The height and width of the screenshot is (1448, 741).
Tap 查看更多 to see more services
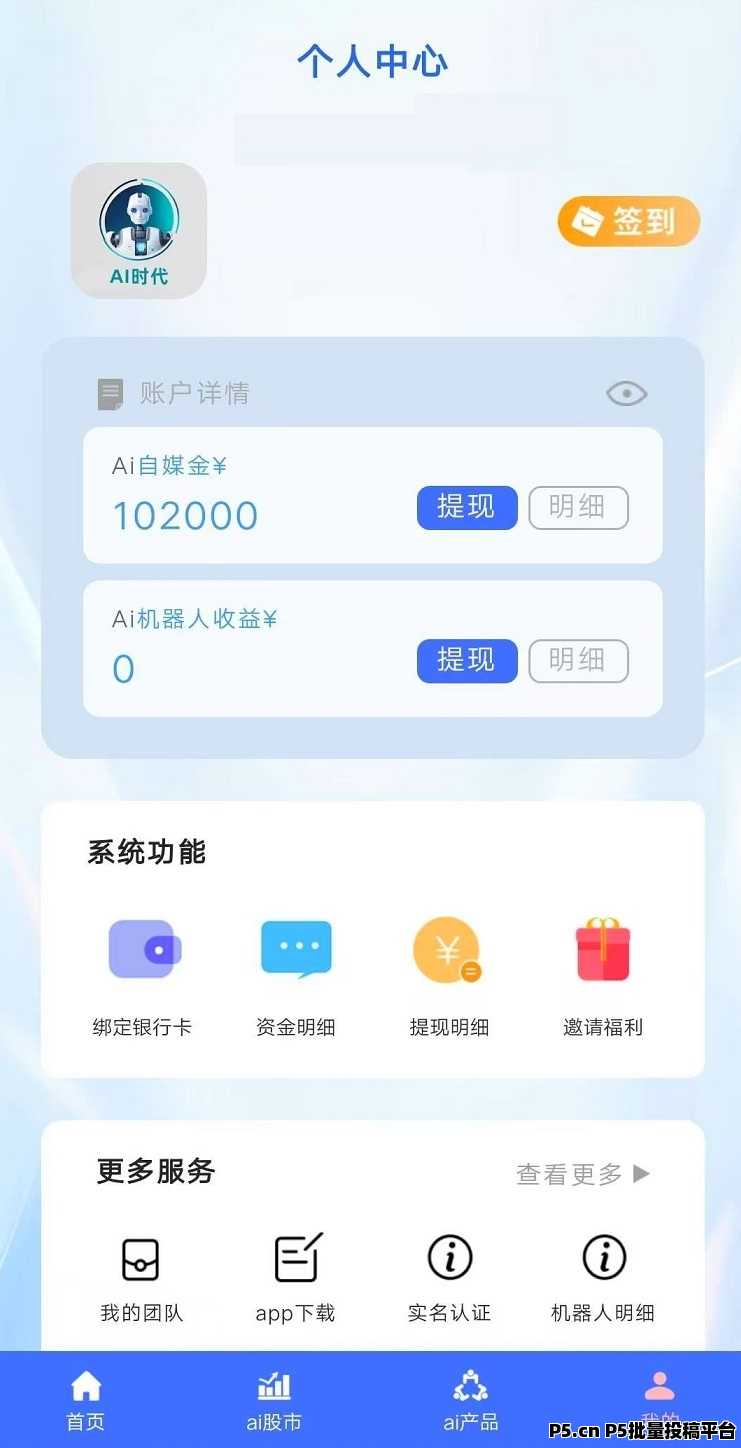[x=583, y=1174]
